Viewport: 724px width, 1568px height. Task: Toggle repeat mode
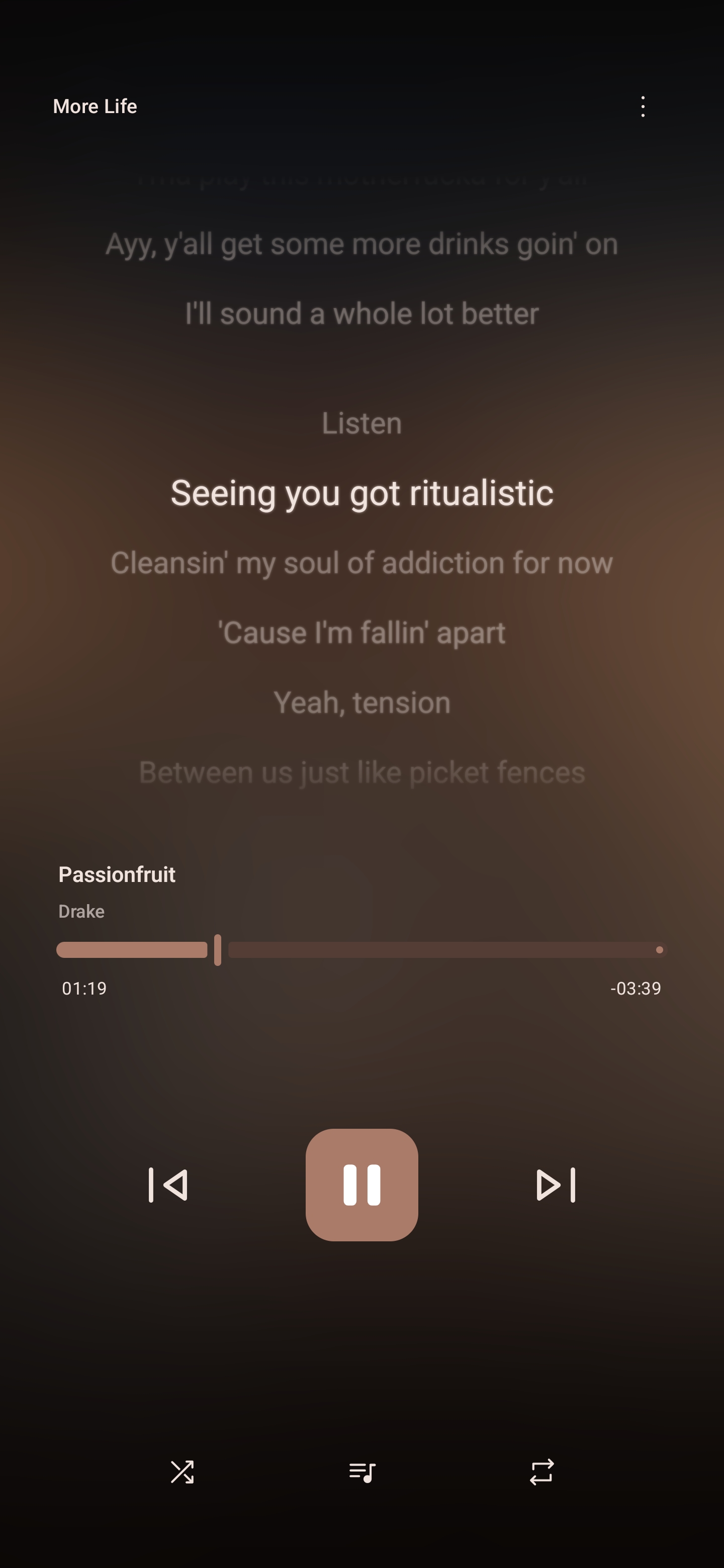click(x=541, y=1472)
